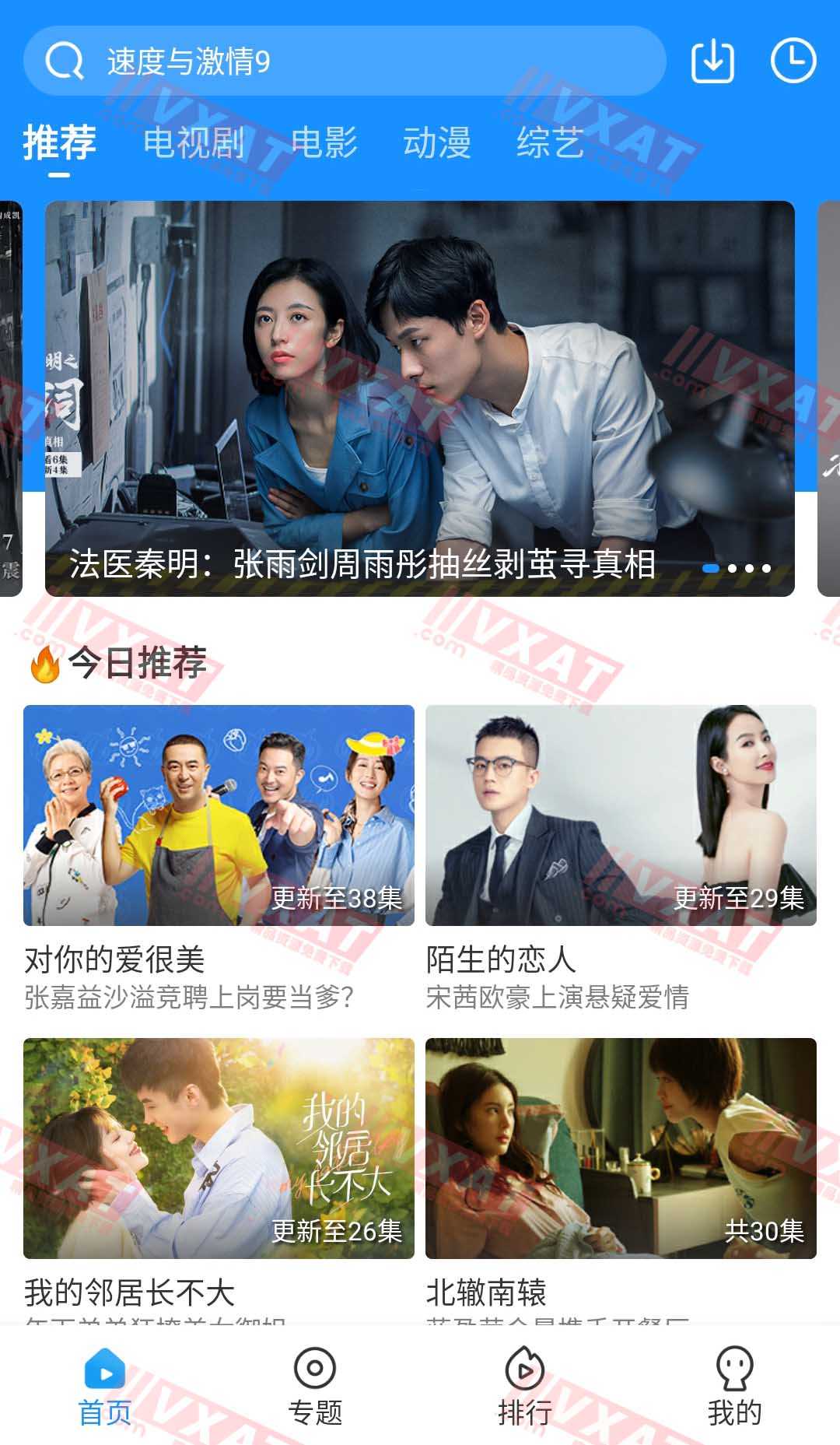Select the 综艺 category
Viewport: 840px width, 1445px height.
click(x=551, y=144)
